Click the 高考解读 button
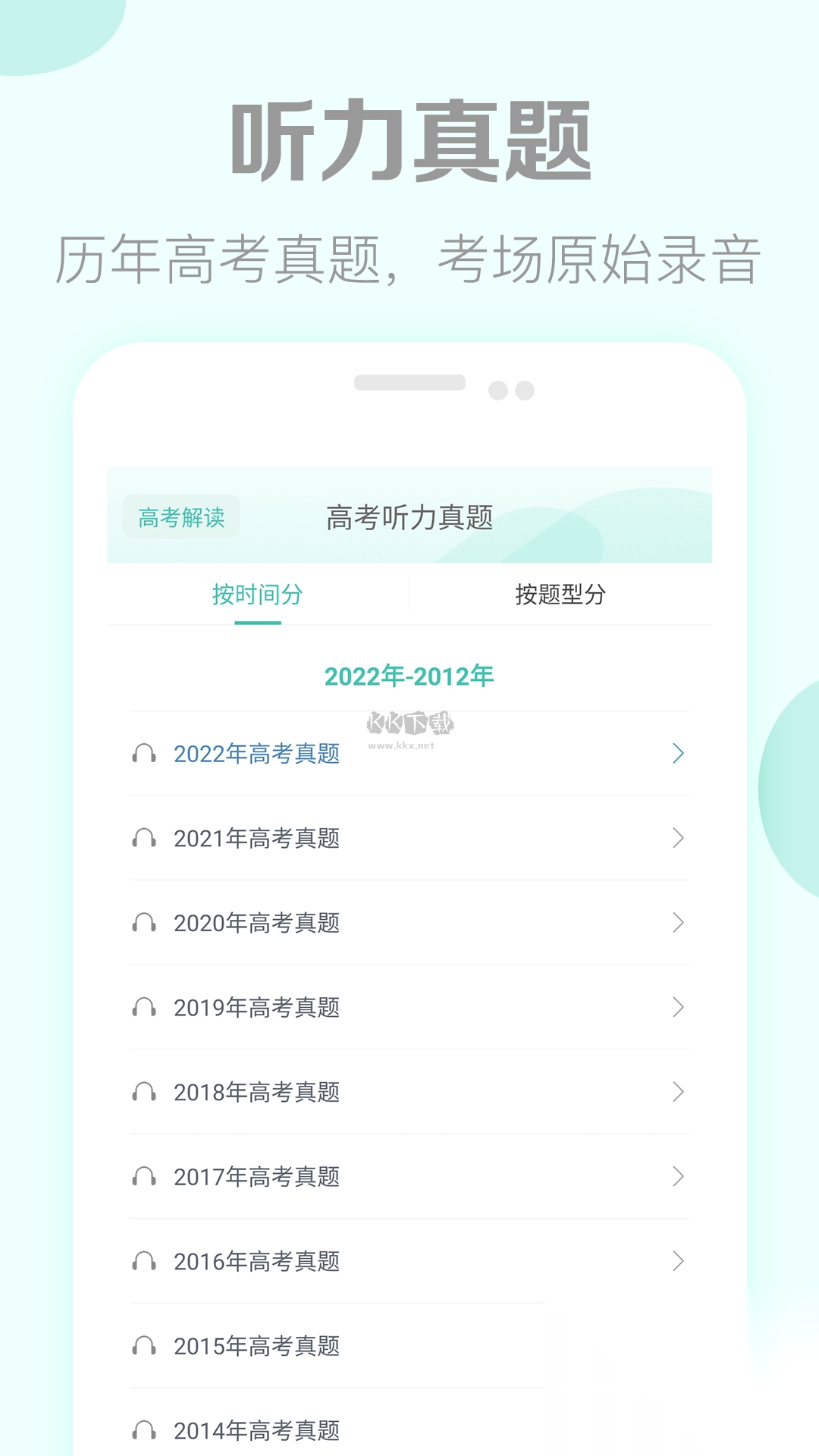 coord(180,516)
